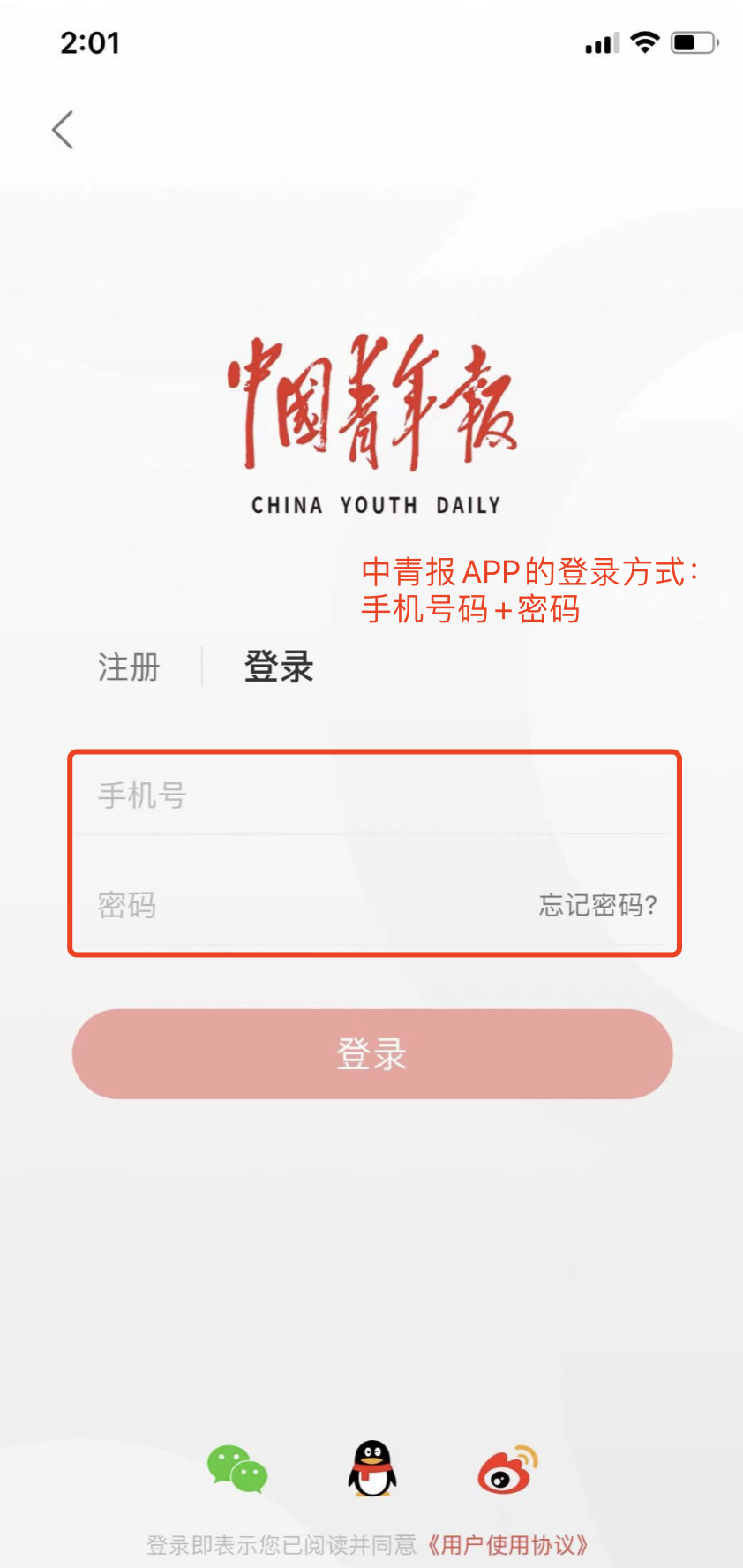743x1568 pixels.
Task: Open the 忘记密码? recovery link
Action: (x=598, y=905)
